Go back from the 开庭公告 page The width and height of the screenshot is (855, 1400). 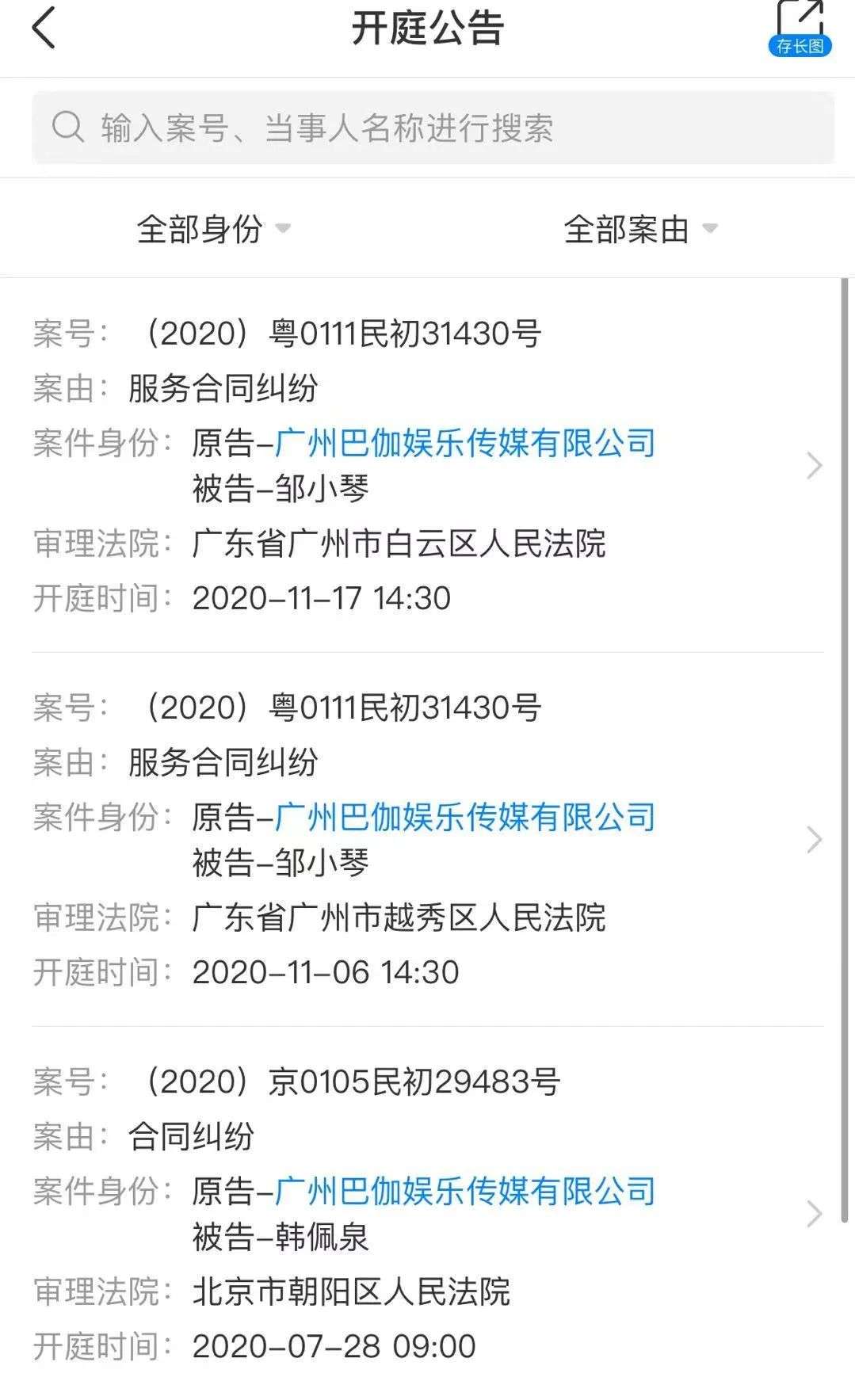44,29
